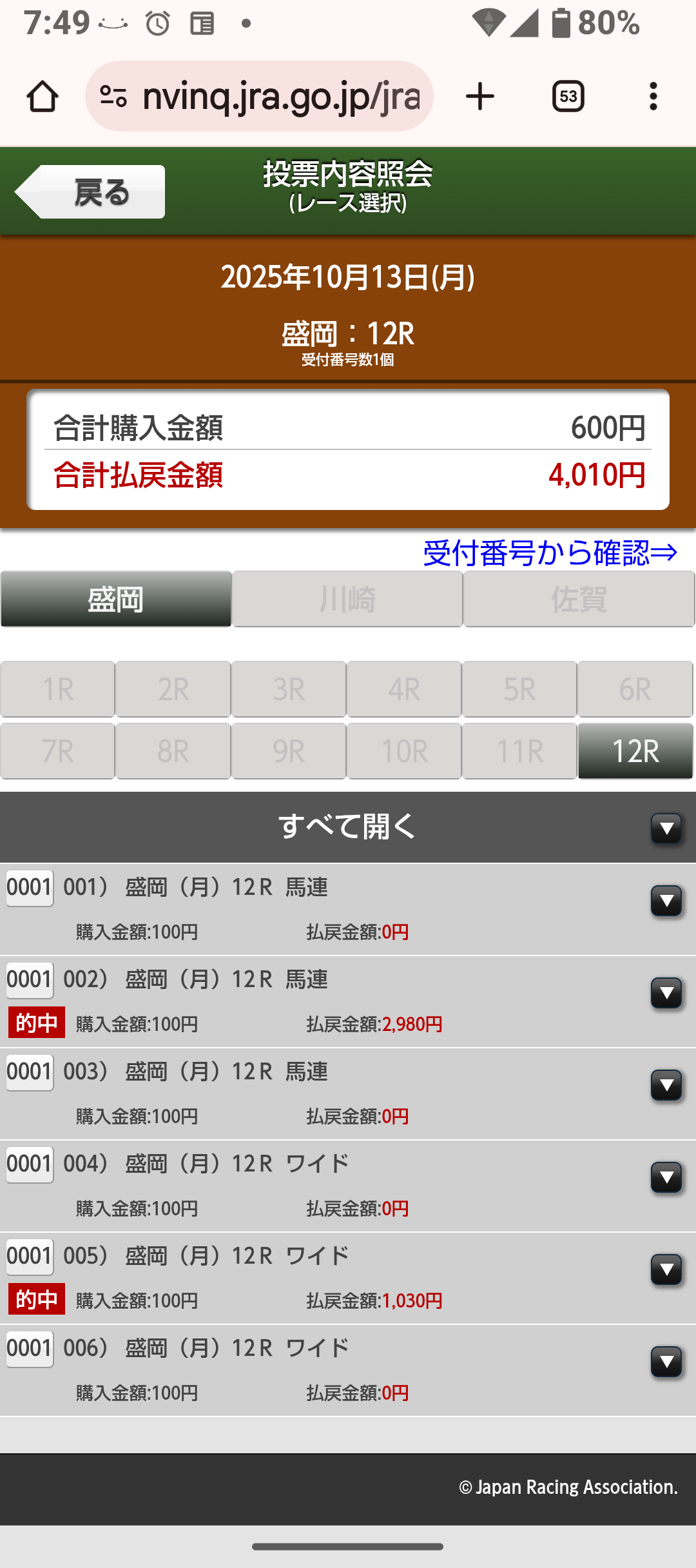Expand winning bet 002 馬連 details
Image resolution: width=696 pixels, height=1568 pixels.
point(666,993)
